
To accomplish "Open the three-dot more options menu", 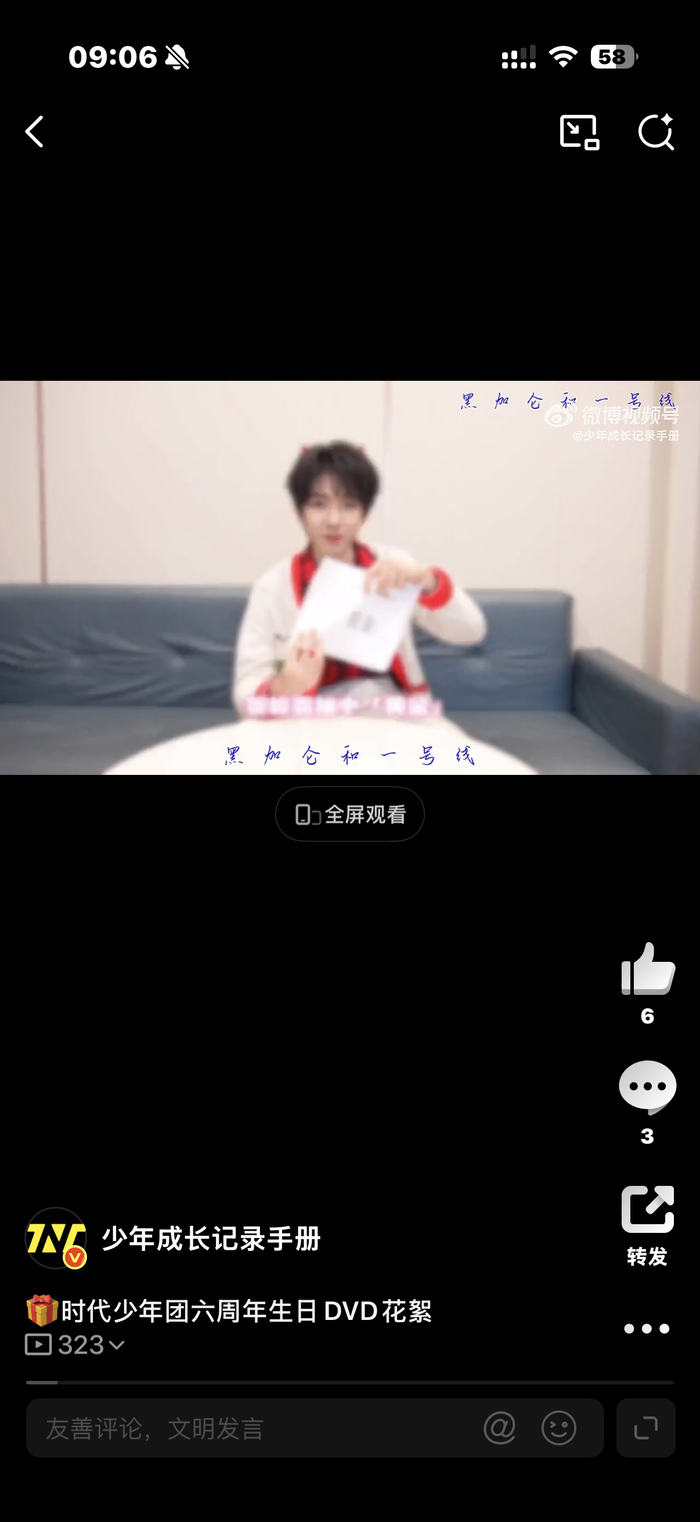I will (x=647, y=1329).
